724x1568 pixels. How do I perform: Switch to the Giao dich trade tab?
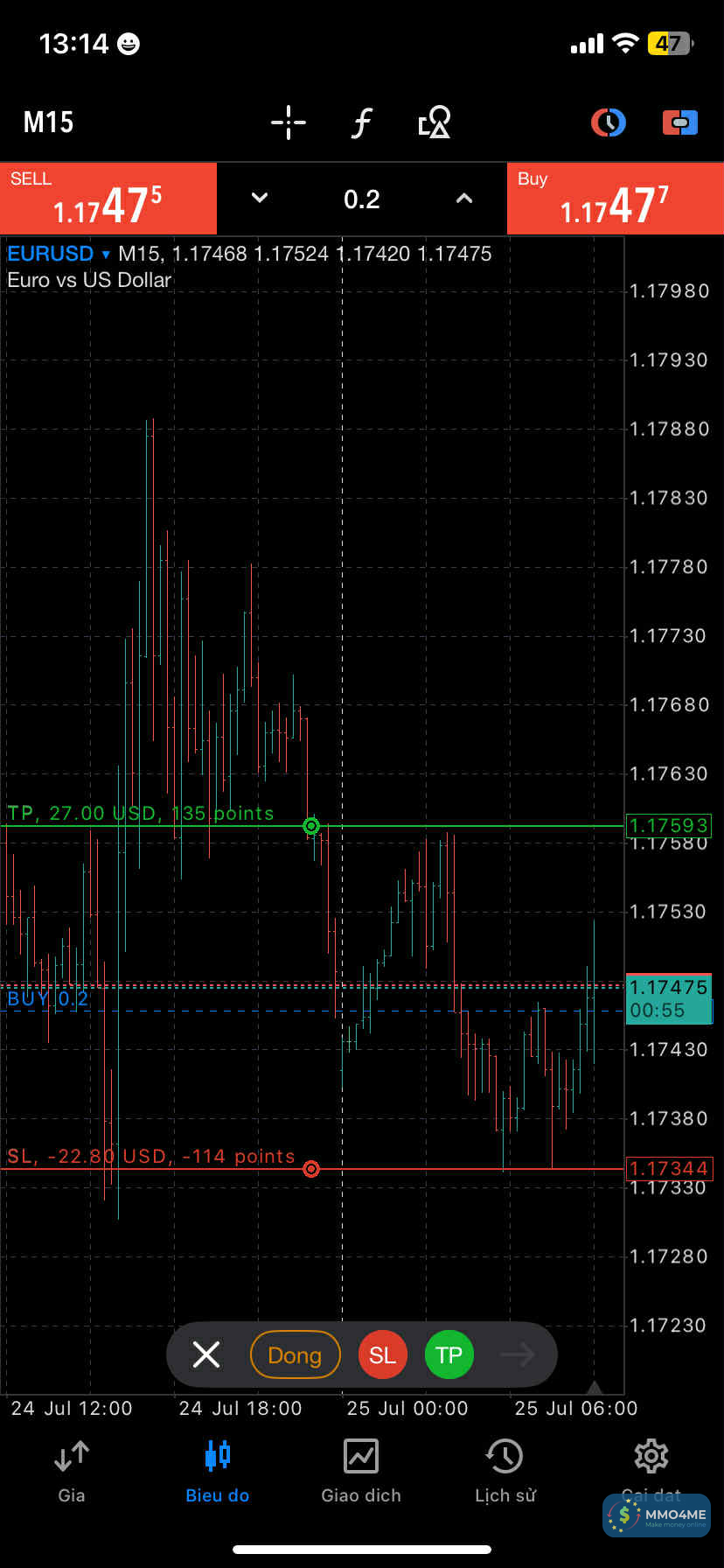(x=361, y=1470)
